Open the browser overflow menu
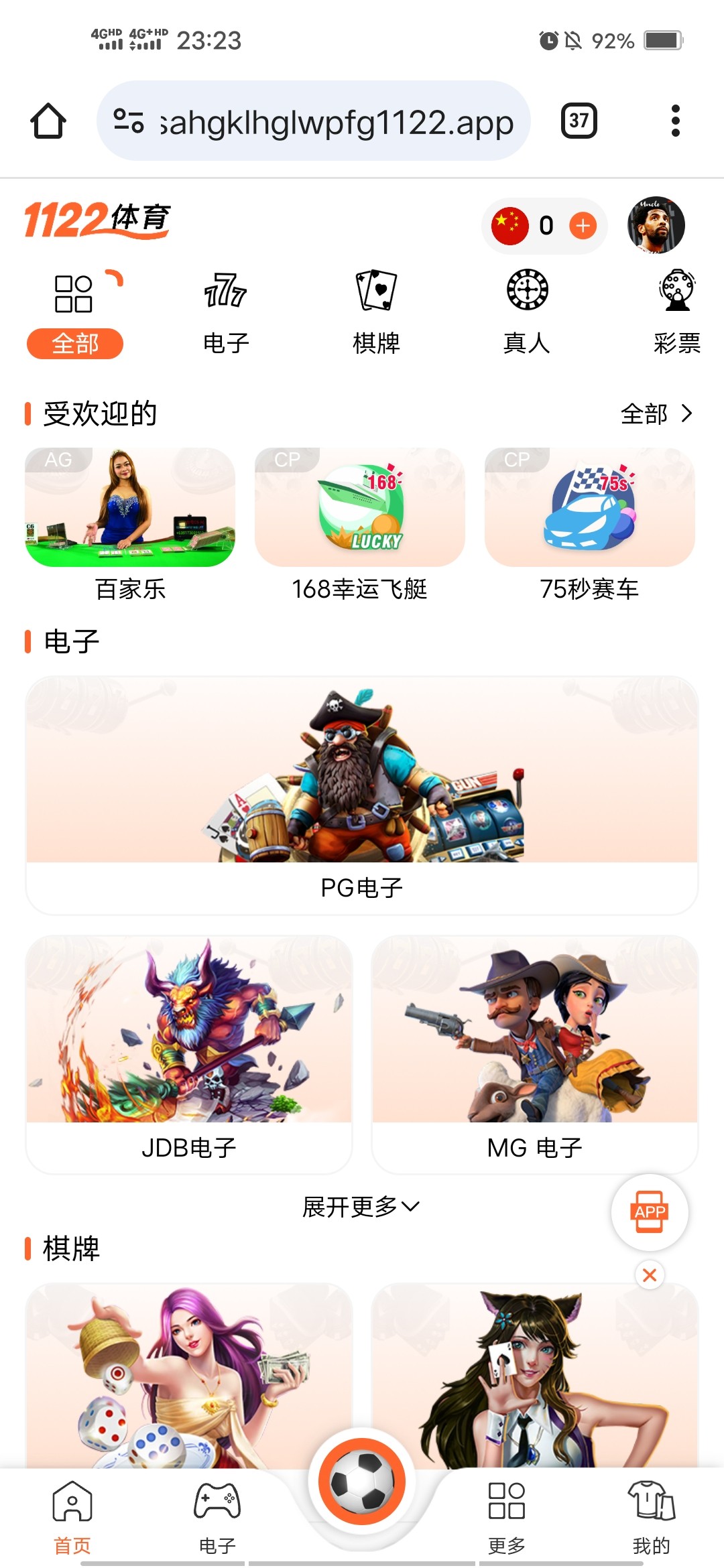Viewport: 724px width, 1568px height. pyautogui.click(x=675, y=121)
